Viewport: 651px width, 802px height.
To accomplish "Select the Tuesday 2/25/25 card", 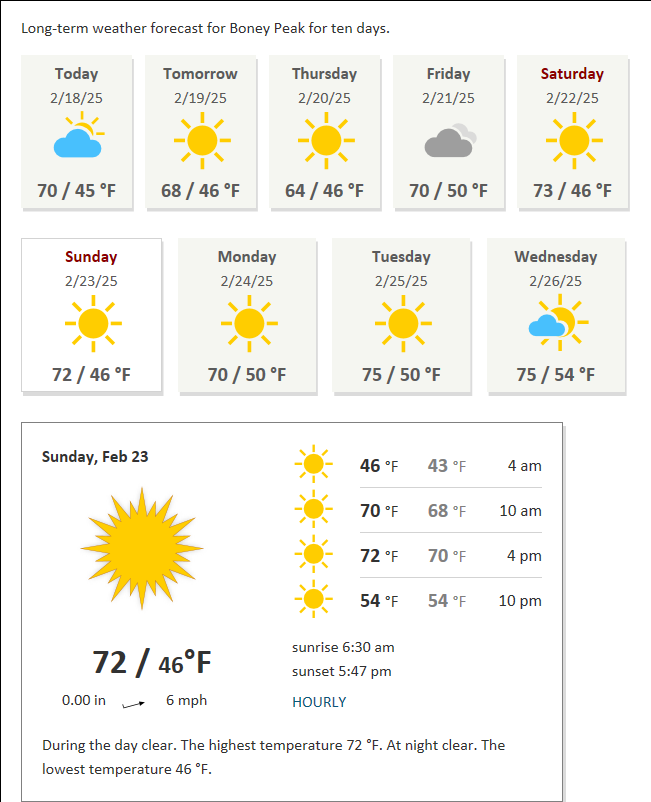I will tap(401, 316).
